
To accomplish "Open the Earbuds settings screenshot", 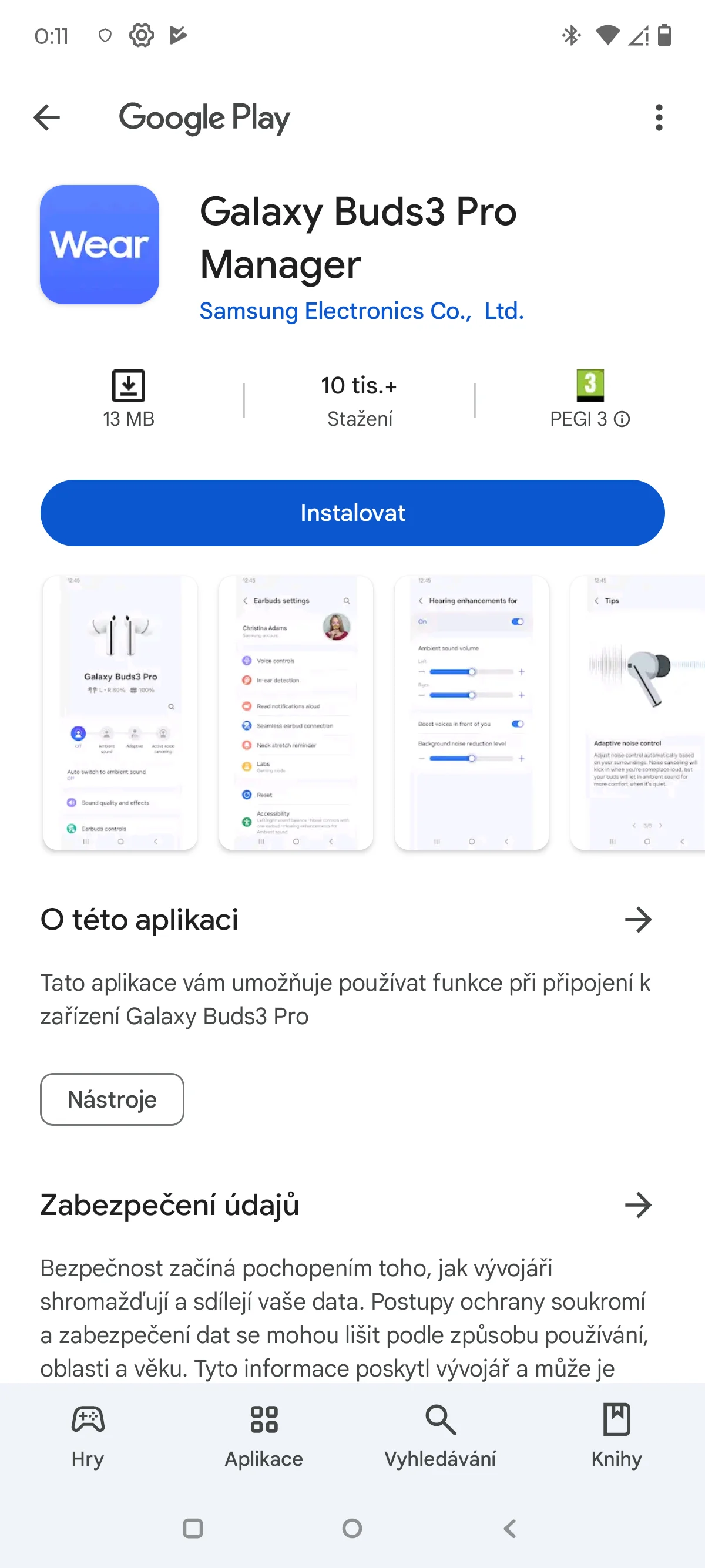I will 296,712.
